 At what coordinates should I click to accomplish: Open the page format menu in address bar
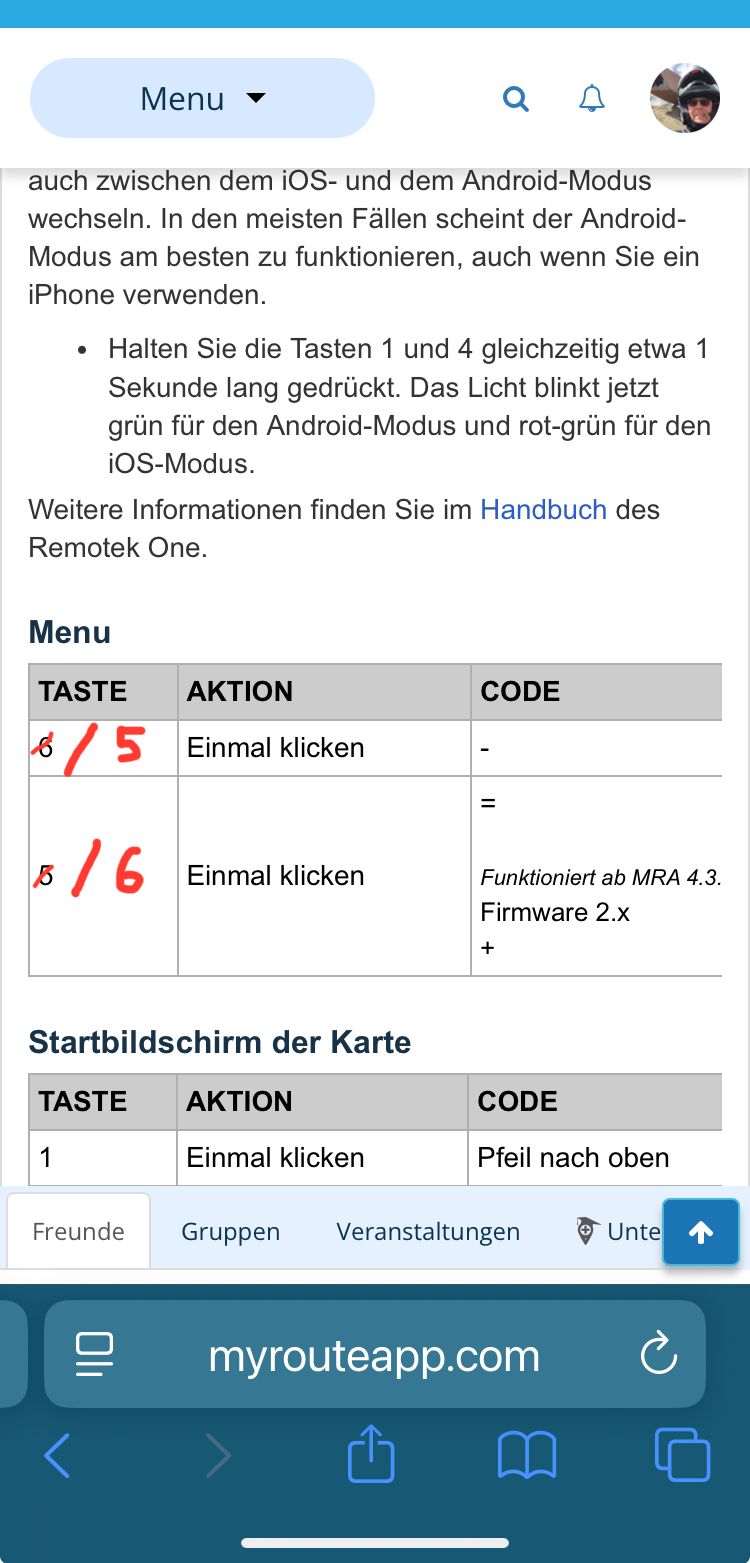pyautogui.click(x=95, y=1356)
